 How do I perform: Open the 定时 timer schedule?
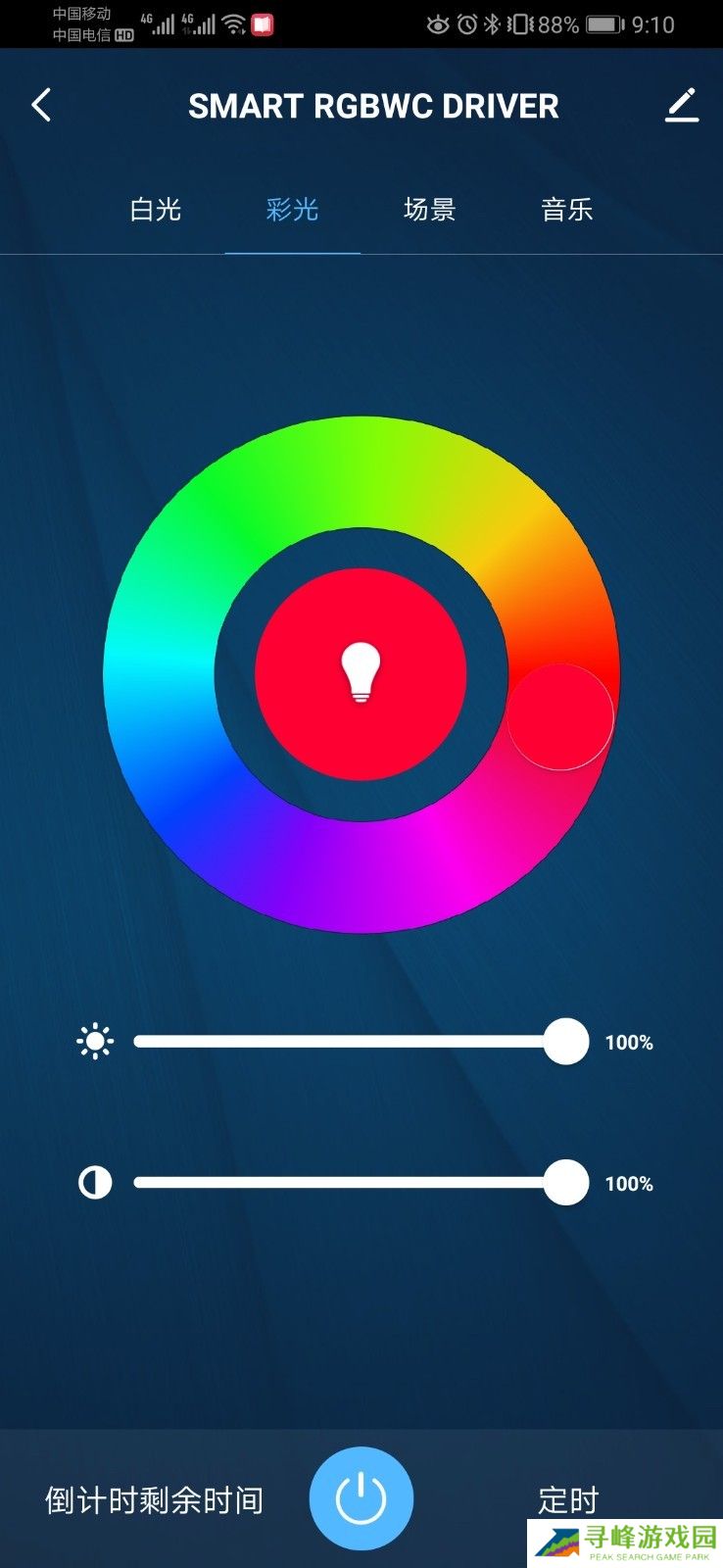tap(568, 1499)
